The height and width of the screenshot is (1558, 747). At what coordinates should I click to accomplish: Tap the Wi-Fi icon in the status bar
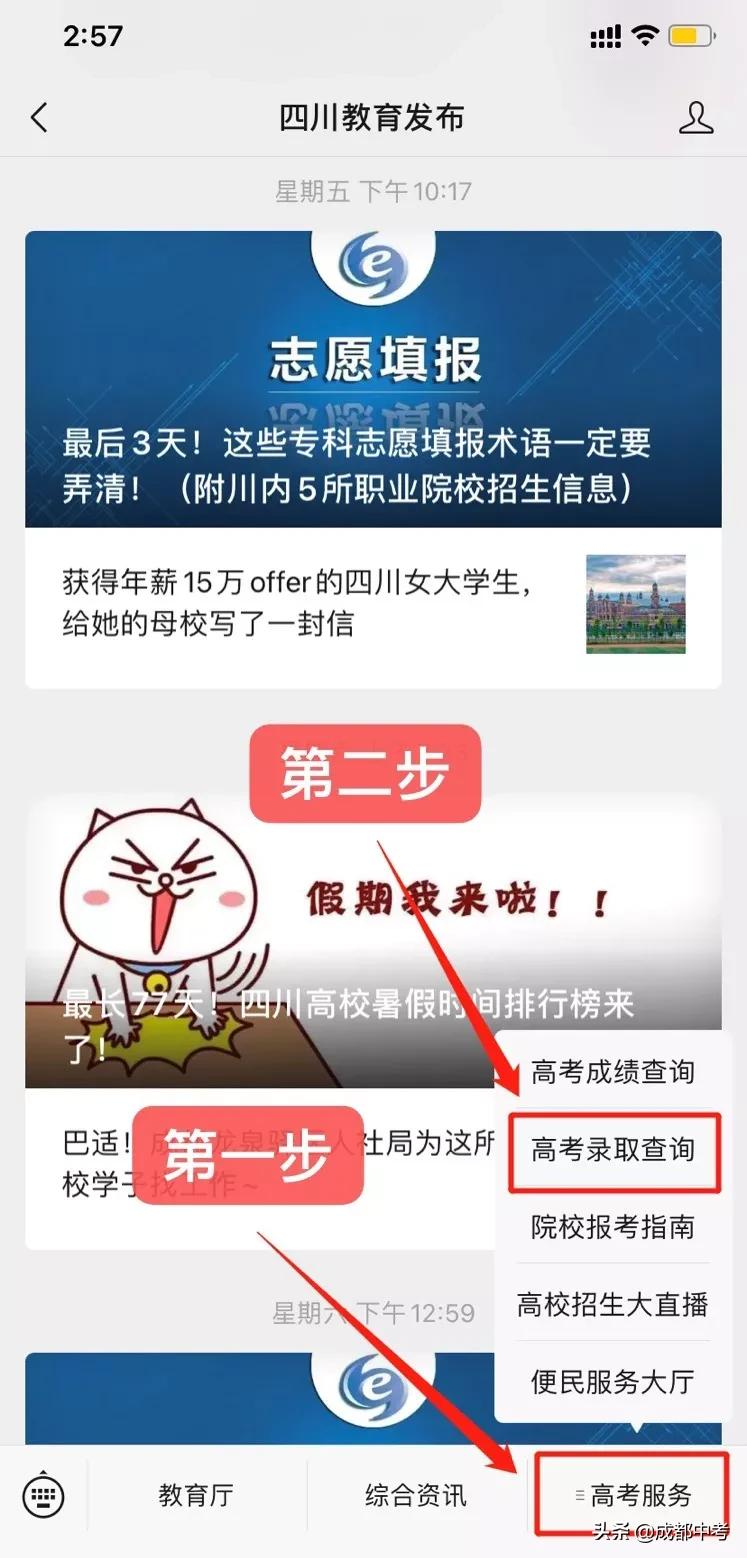645,36
